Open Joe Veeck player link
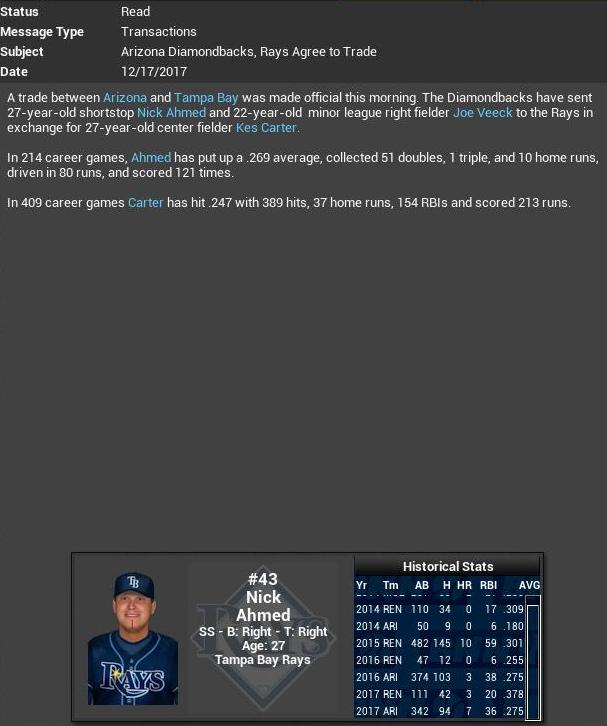The height and width of the screenshot is (726, 607). tap(482, 113)
